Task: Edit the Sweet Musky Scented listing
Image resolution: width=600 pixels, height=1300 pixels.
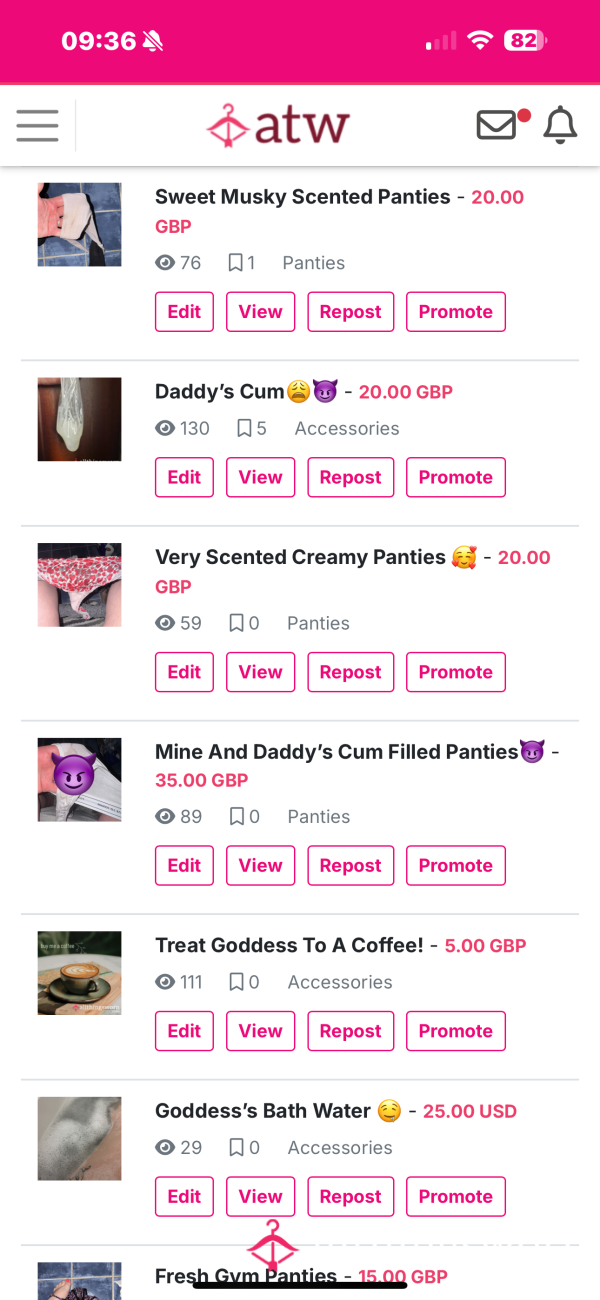Action: 184,312
